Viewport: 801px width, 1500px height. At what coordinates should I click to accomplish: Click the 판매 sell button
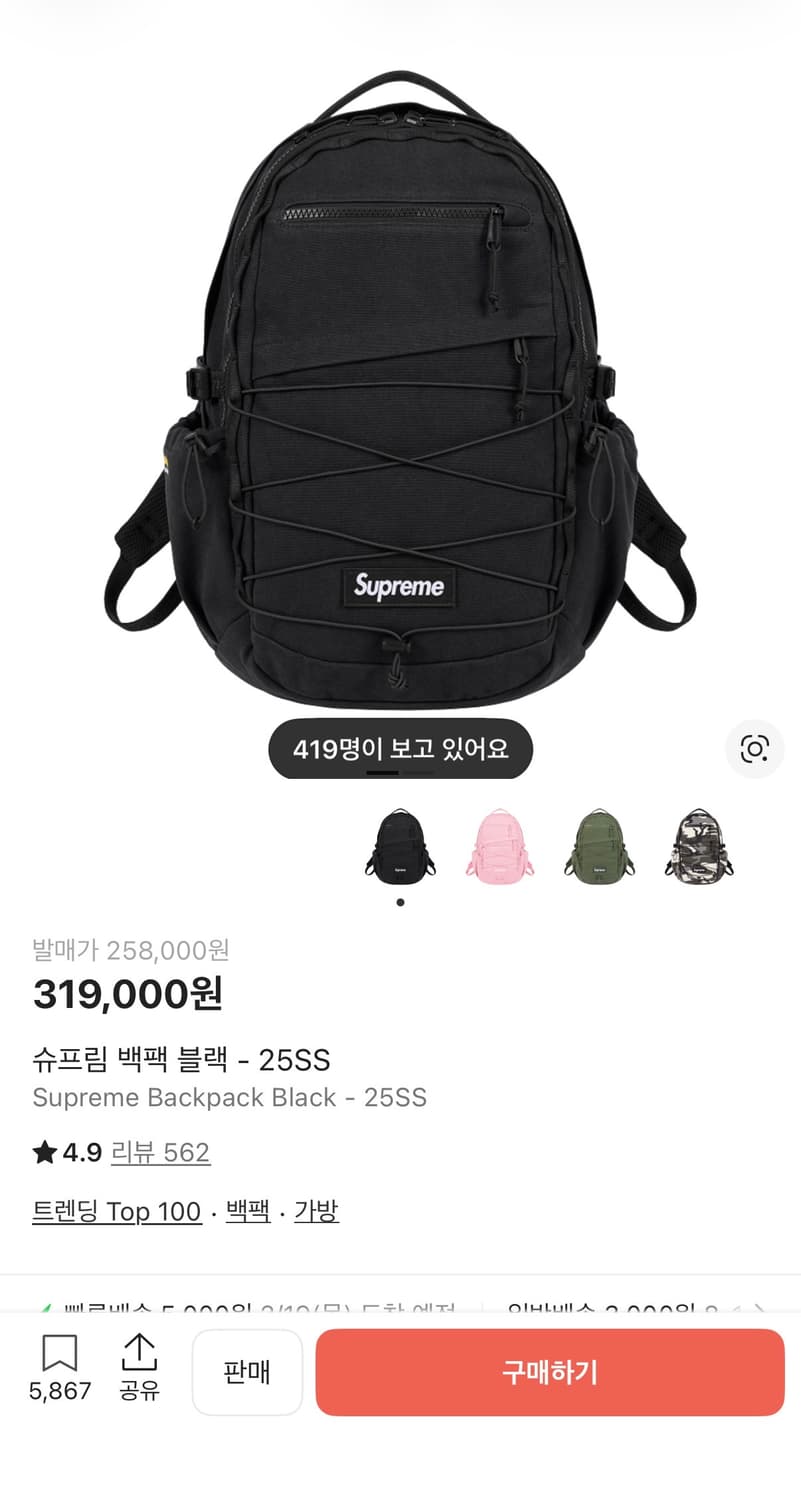247,1371
